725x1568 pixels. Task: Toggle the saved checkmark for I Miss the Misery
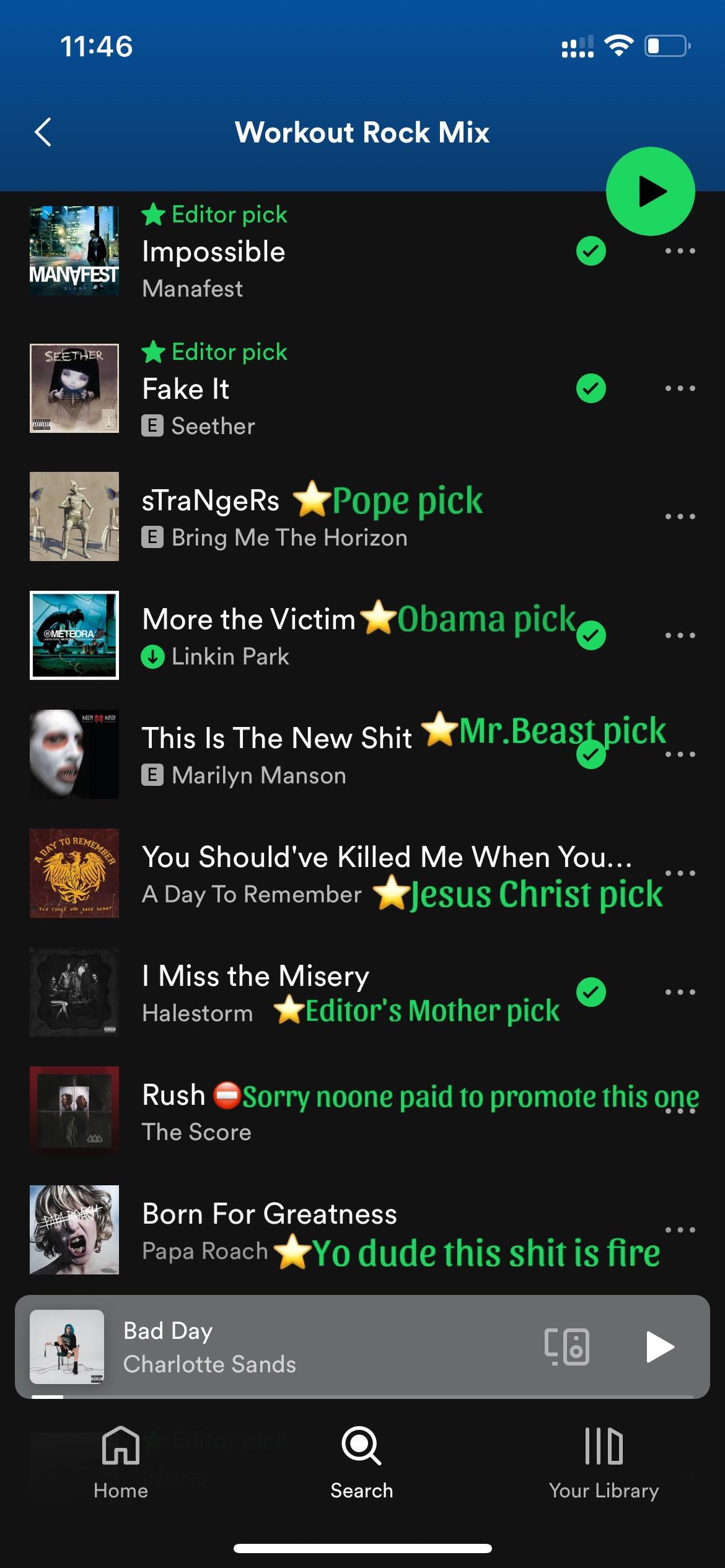[x=591, y=992]
